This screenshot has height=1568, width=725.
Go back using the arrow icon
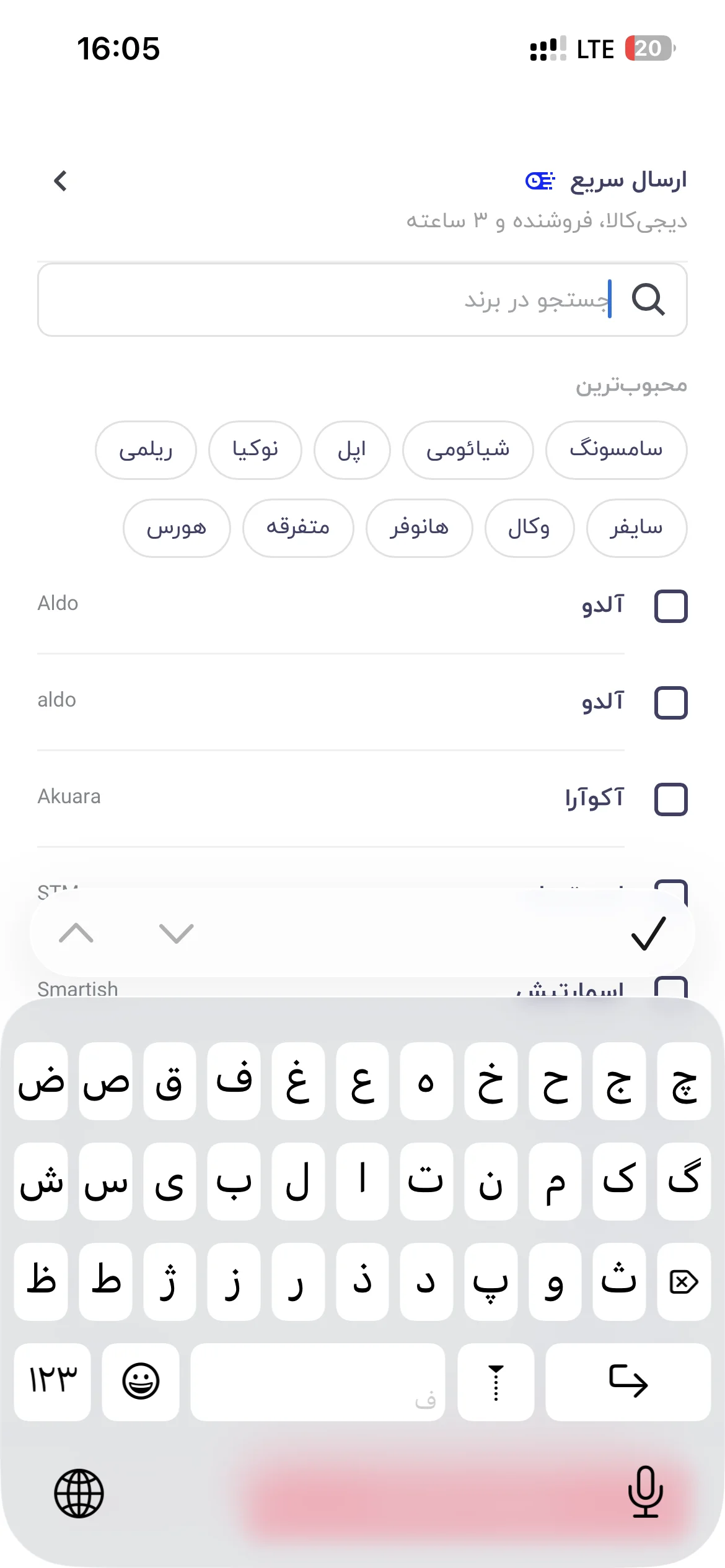click(60, 181)
